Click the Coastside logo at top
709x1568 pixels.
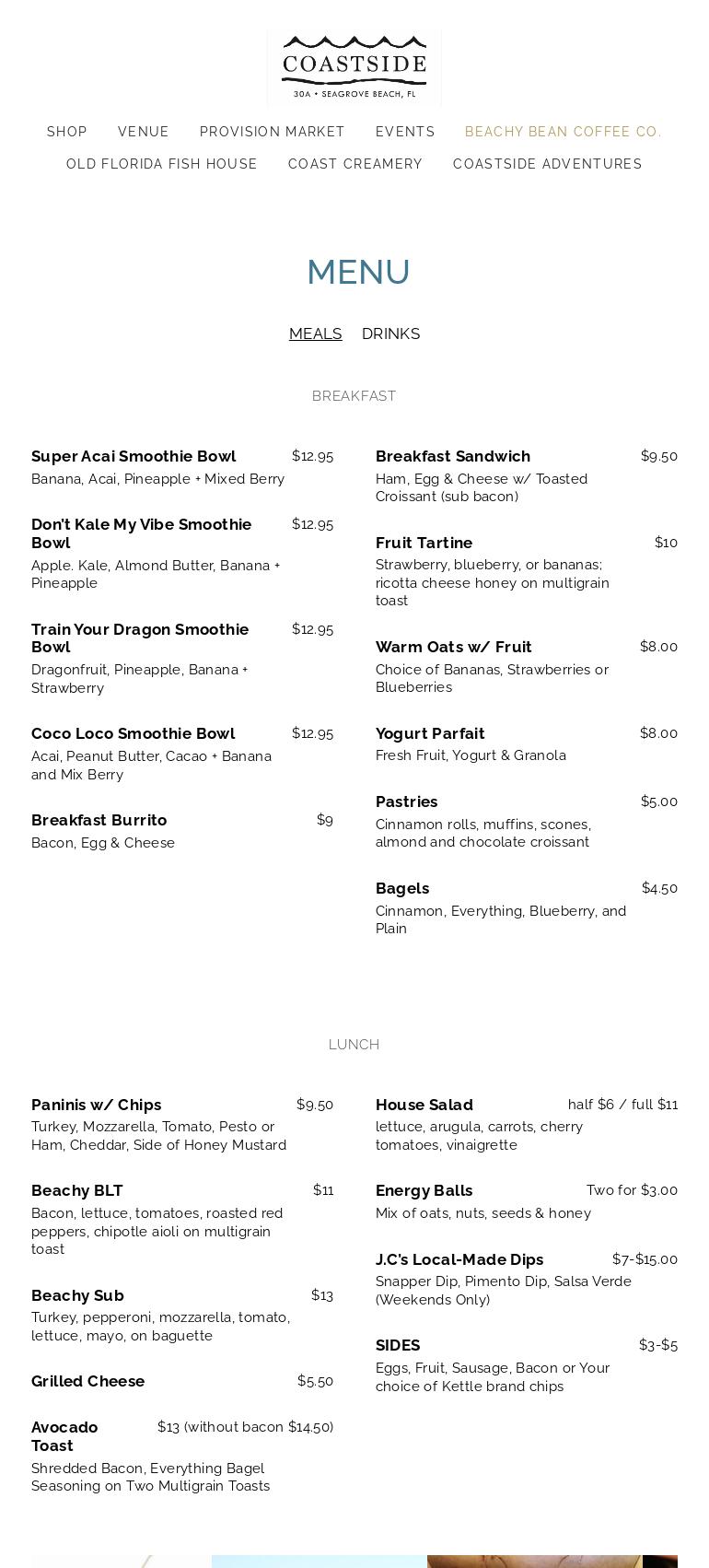[x=354, y=67]
